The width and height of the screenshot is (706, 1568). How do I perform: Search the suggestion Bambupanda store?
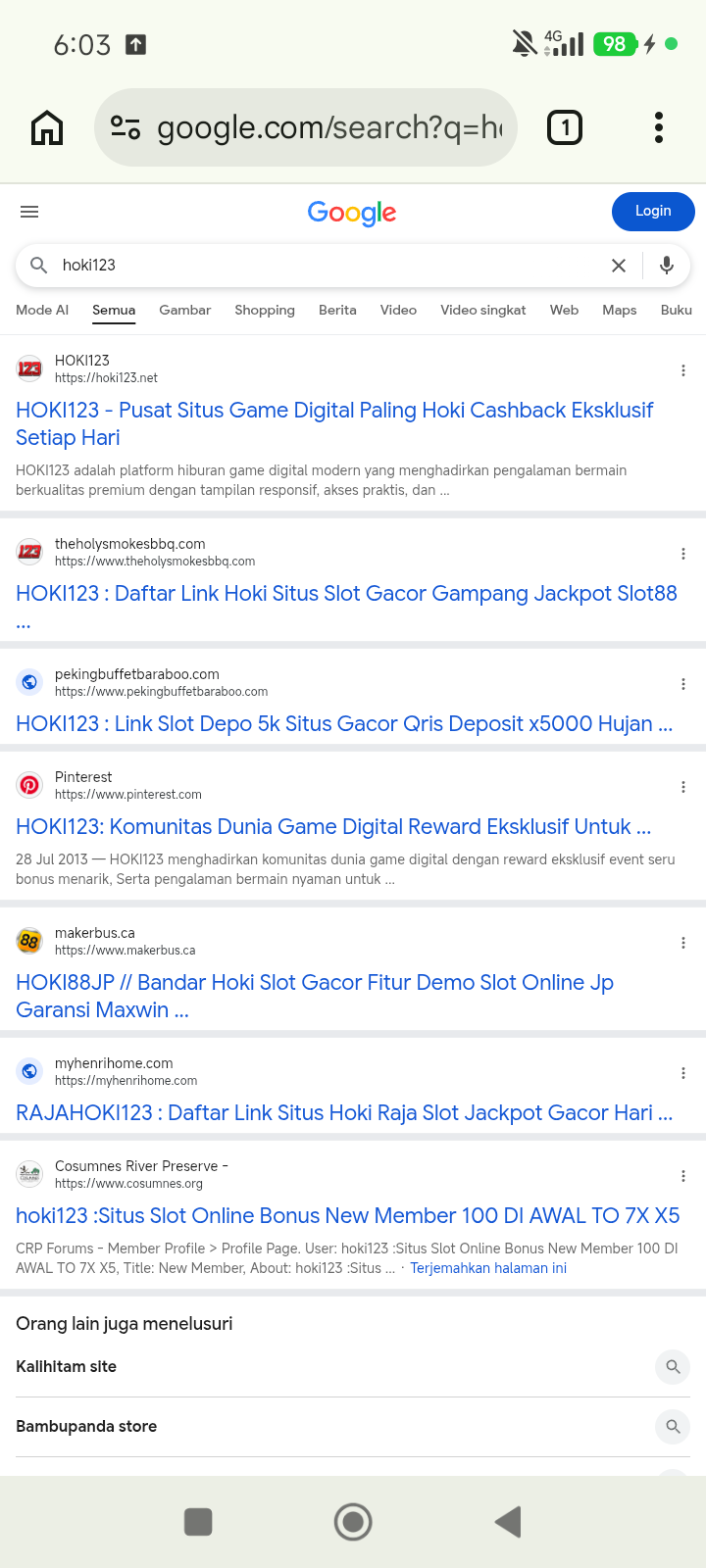point(353,1427)
